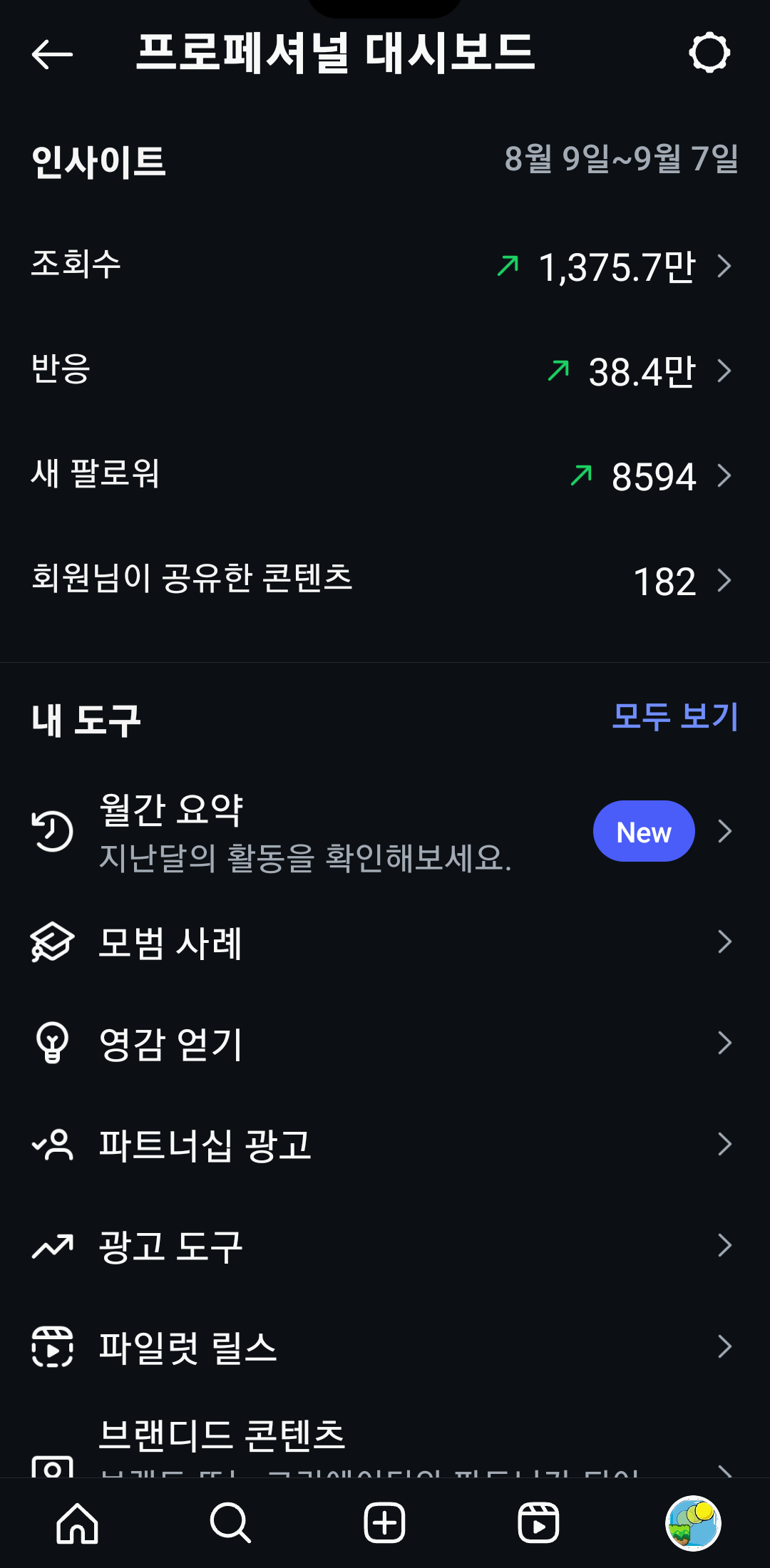770x1568 pixels.
Task: Create new post with plus icon
Action: tap(384, 1523)
